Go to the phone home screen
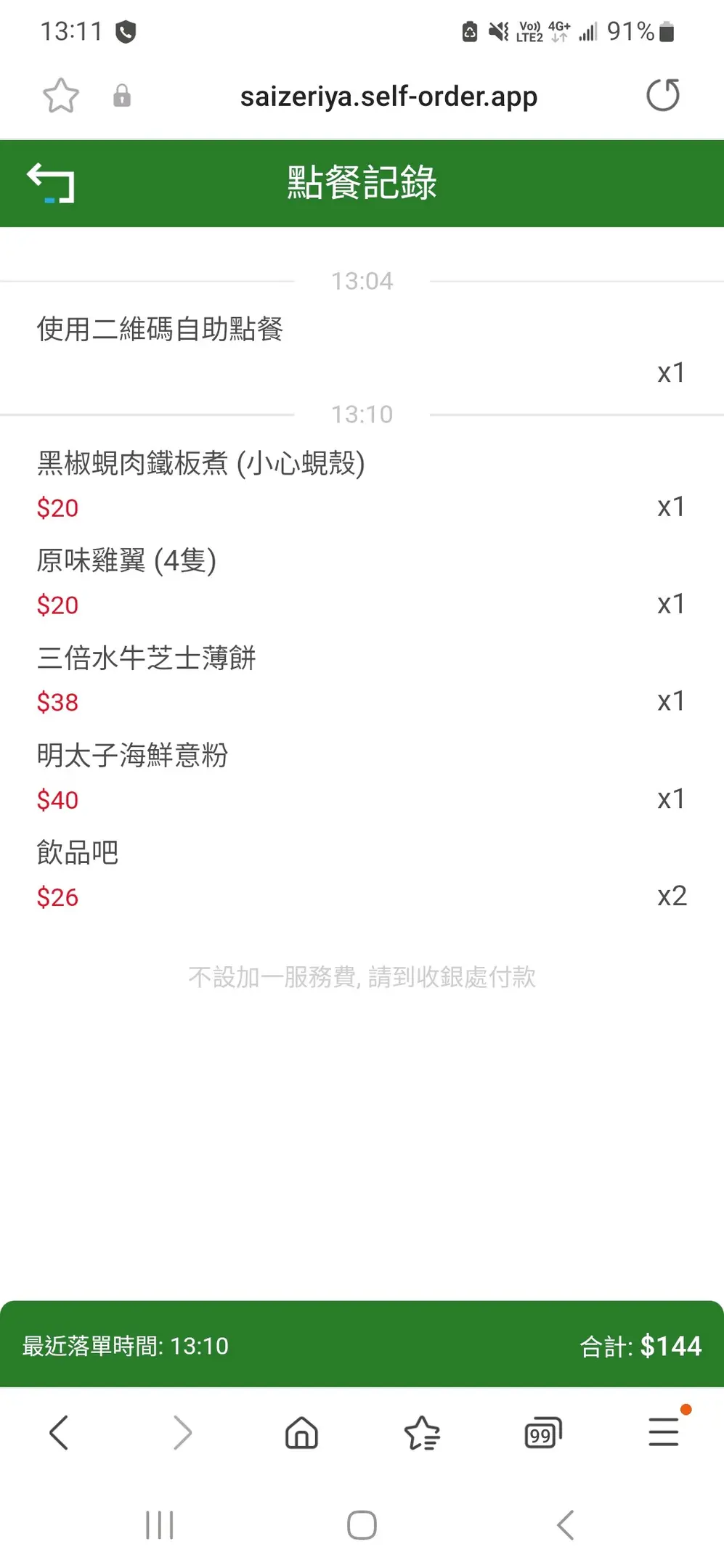Image resolution: width=724 pixels, height=1568 pixels. click(x=362, y=1524)
